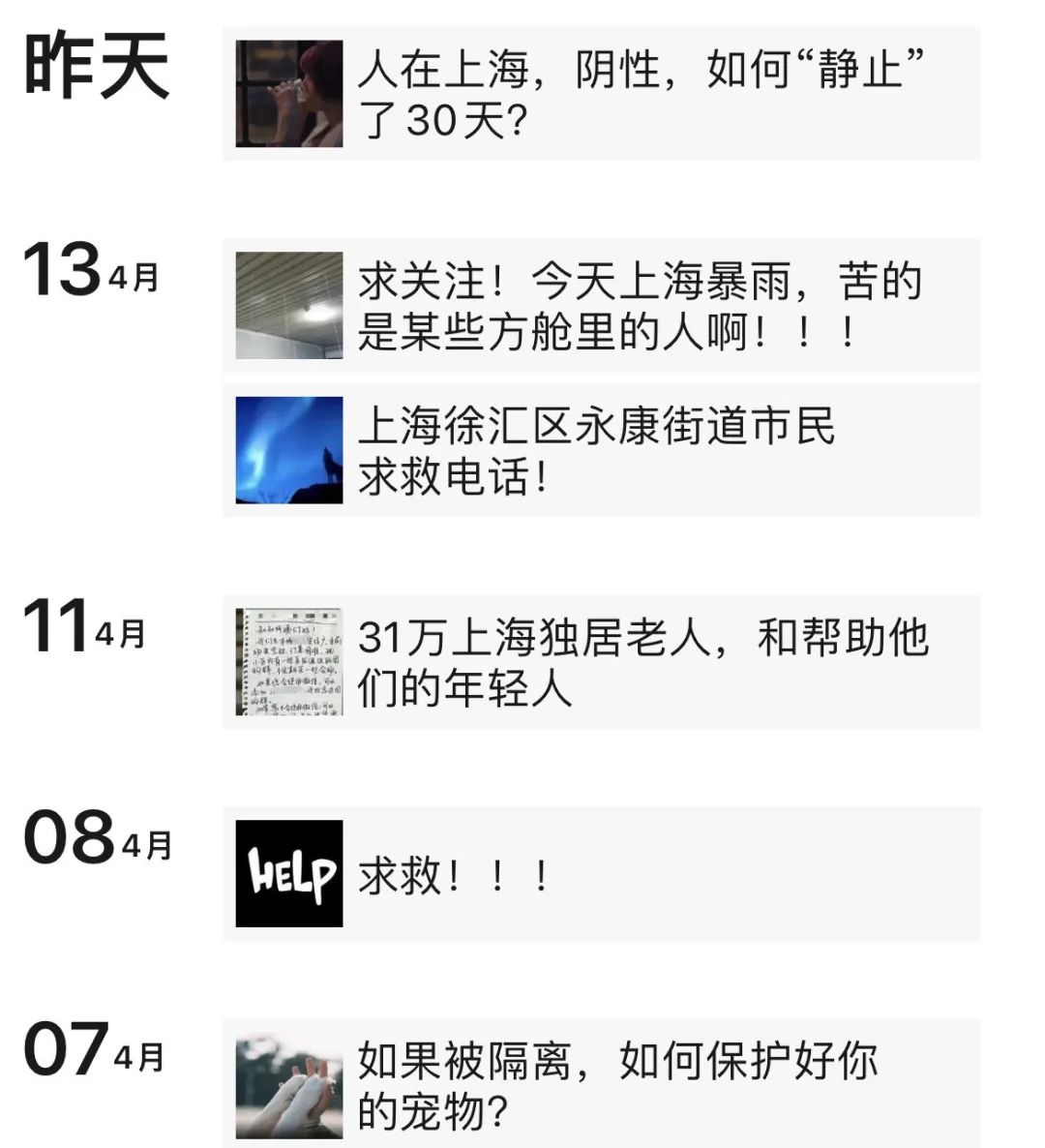Open the 求救！！！ post
Screen dimensions: 1045x1148
click(x=455, y=875)
